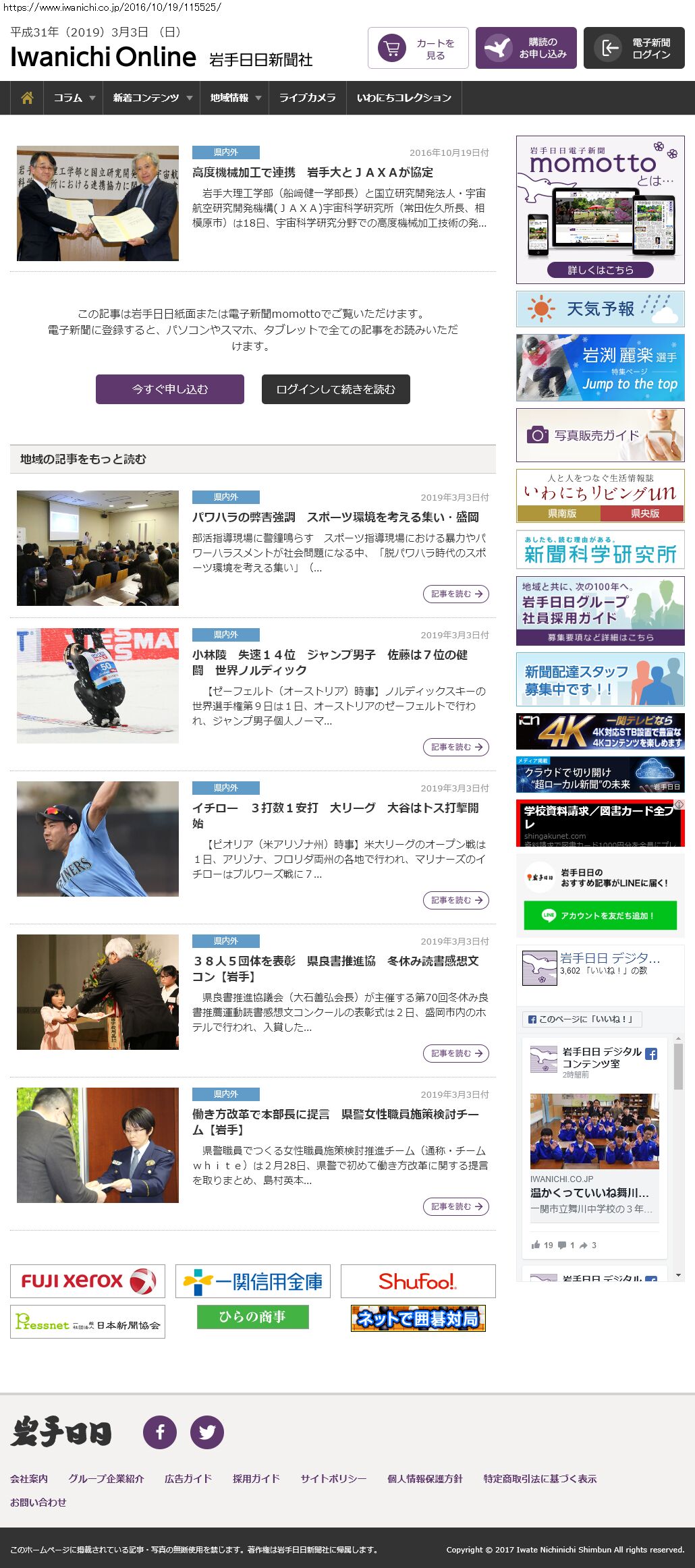695x1568 pixels.
Task: Expand the 新着コンテンツ menu
Action: click(x=152, y=98)
